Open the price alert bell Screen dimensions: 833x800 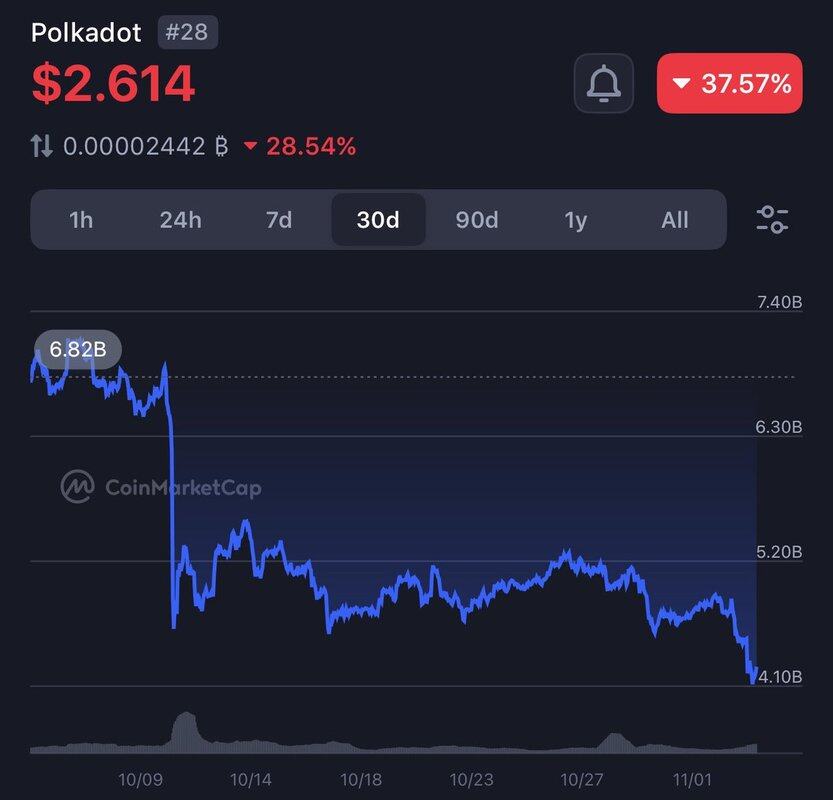tap(604, 83)
